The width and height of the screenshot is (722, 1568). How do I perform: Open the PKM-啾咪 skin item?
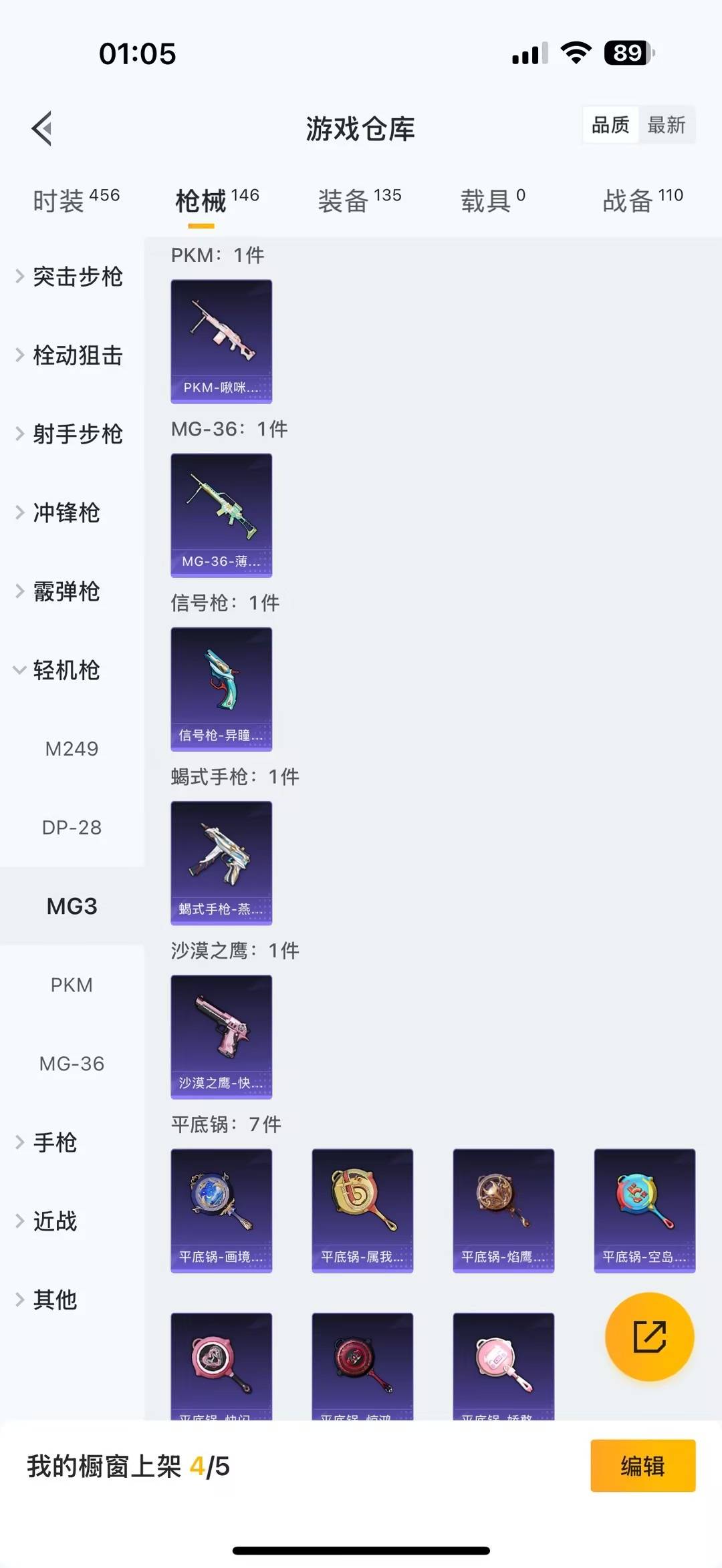[x=221, y=341]
